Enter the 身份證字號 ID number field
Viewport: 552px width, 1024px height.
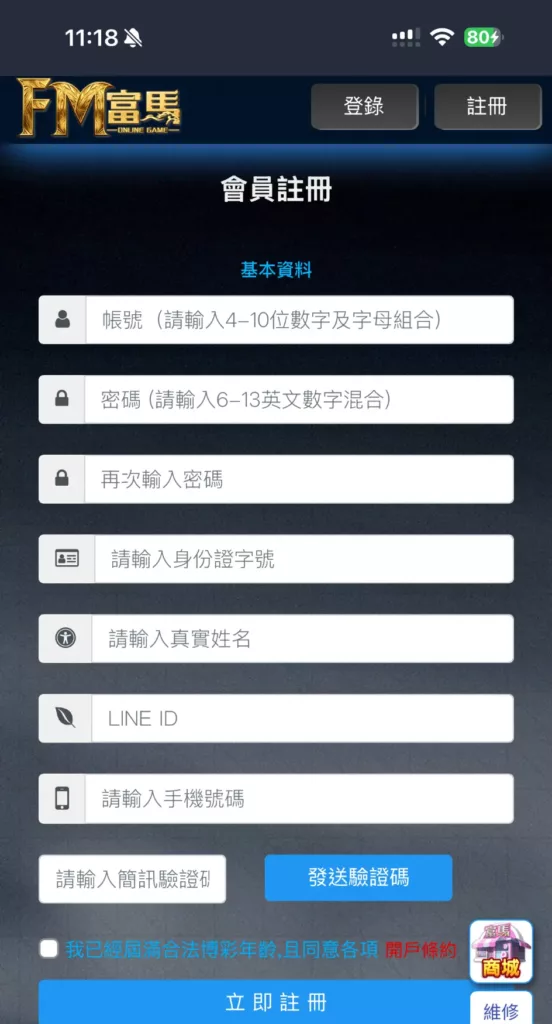304,559
